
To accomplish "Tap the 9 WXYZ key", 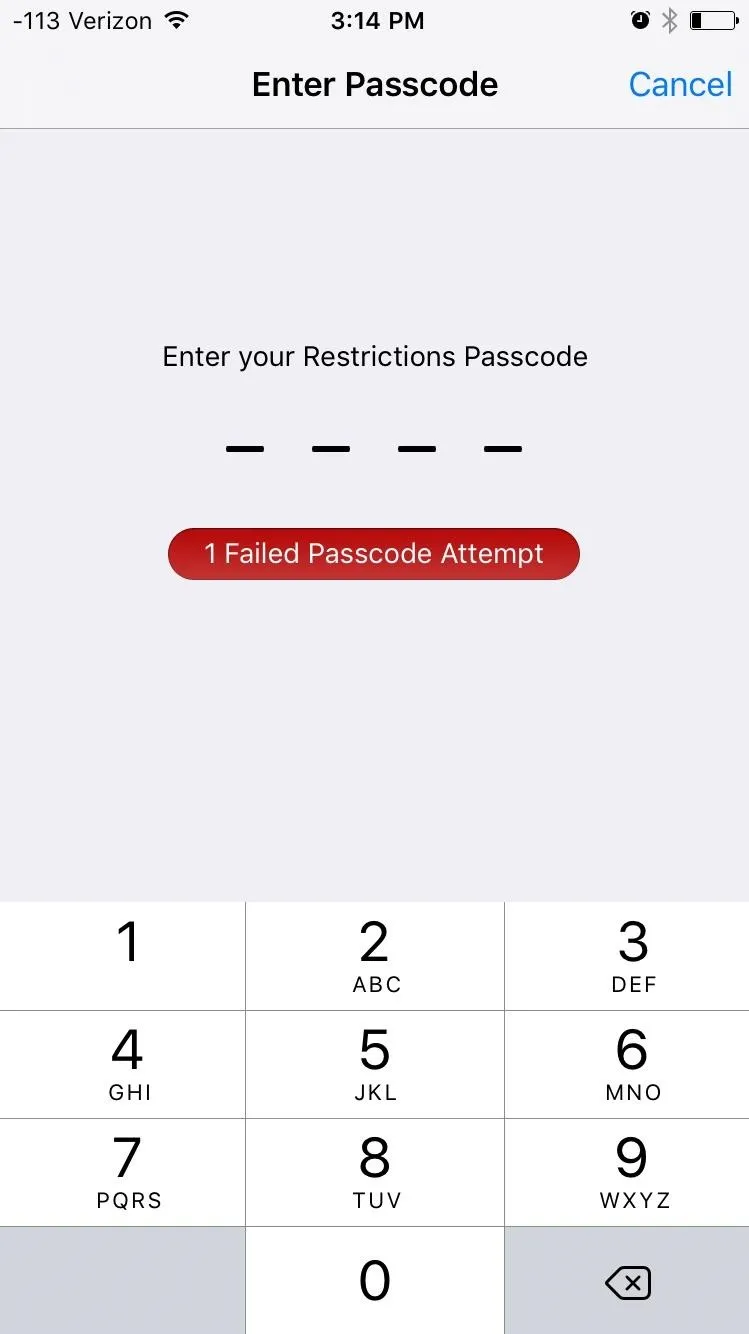I will point(627,1172).
